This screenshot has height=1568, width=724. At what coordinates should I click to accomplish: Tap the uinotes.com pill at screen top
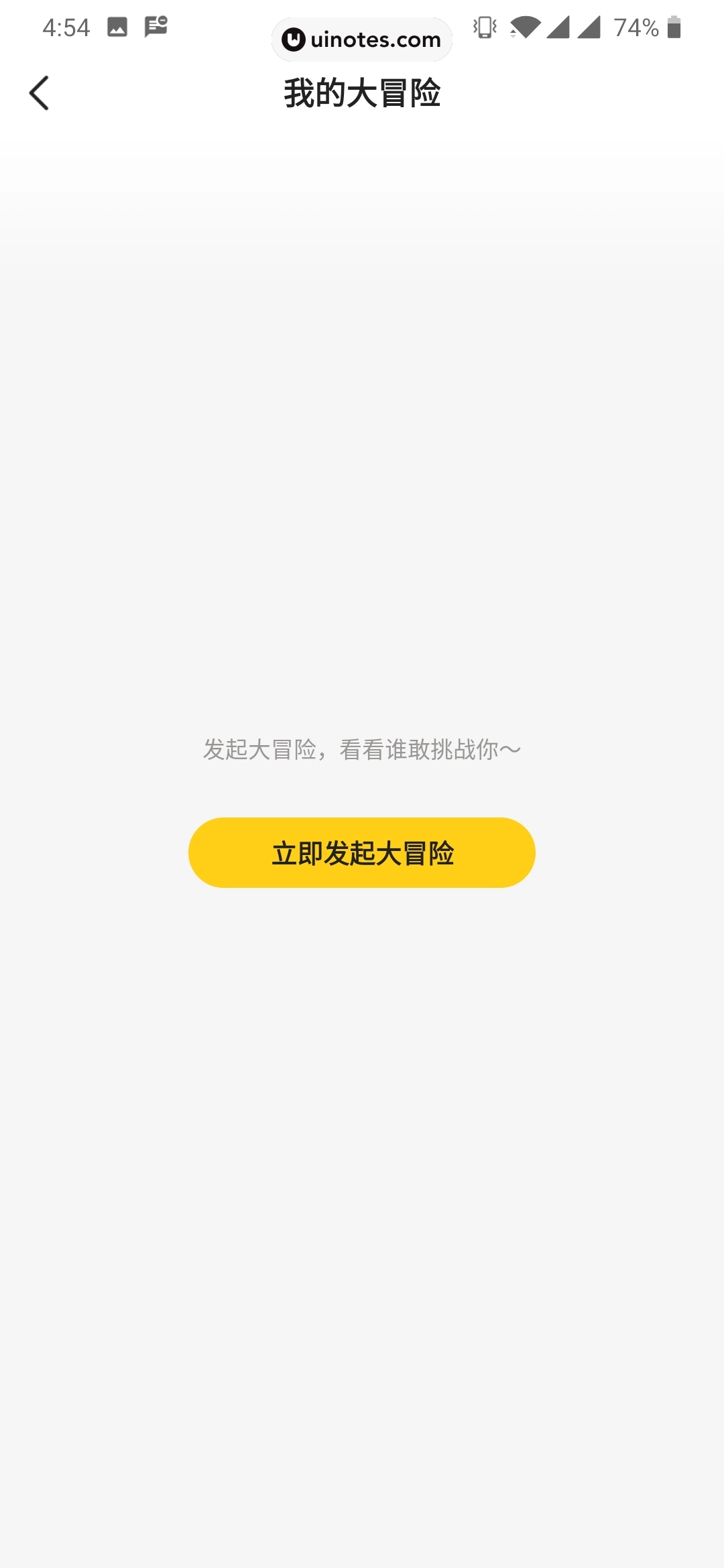[362, 40]
